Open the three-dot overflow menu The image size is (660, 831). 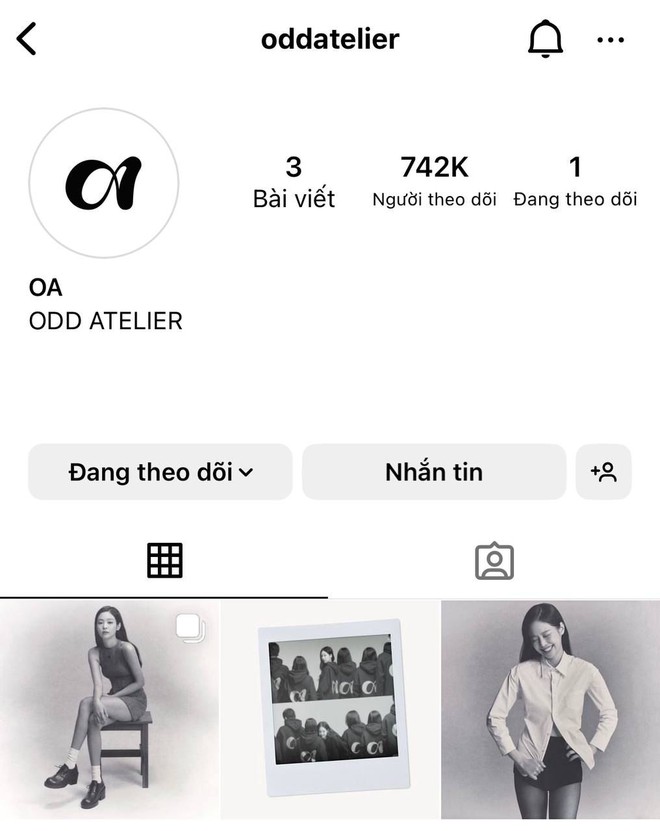pos(610,40)
